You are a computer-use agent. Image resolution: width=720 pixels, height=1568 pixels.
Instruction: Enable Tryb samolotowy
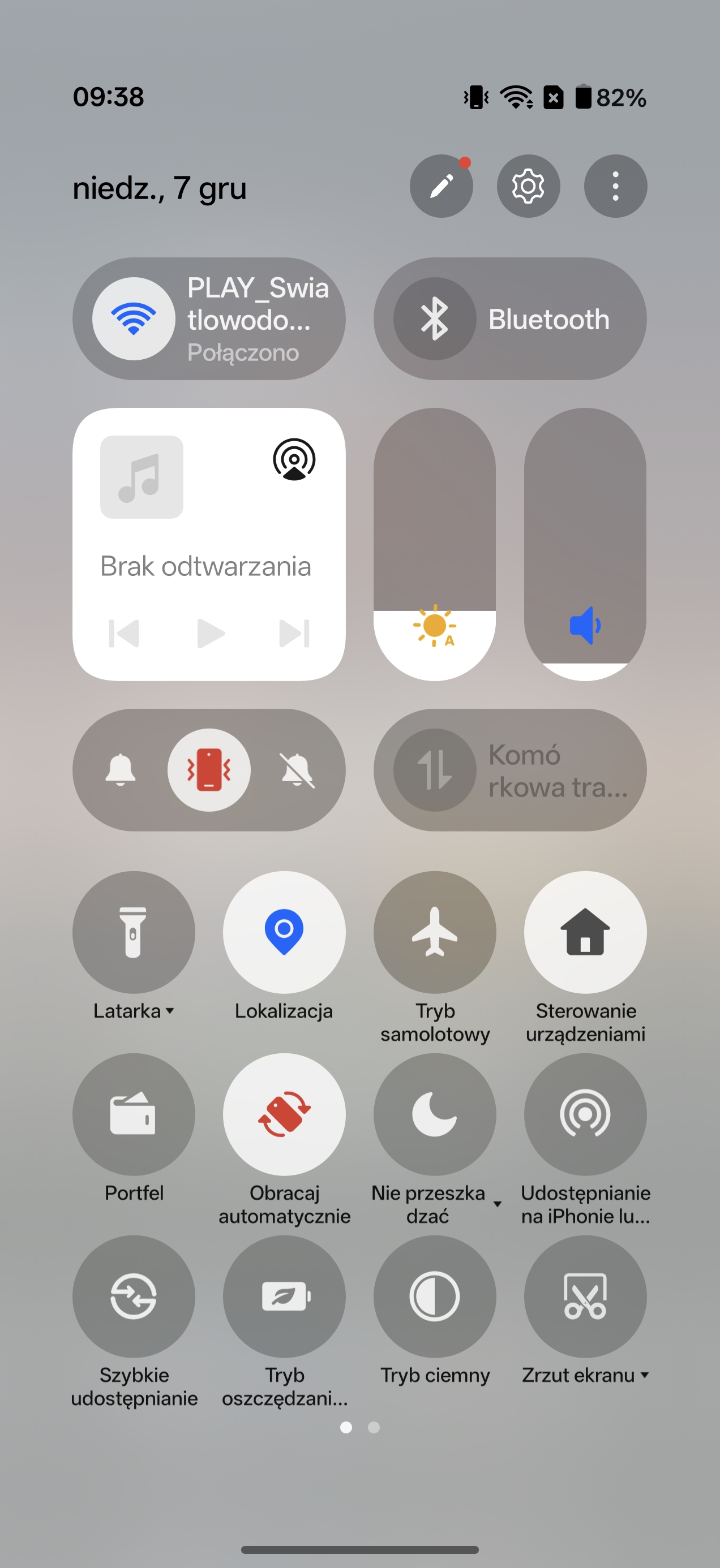tap(434, 932)
